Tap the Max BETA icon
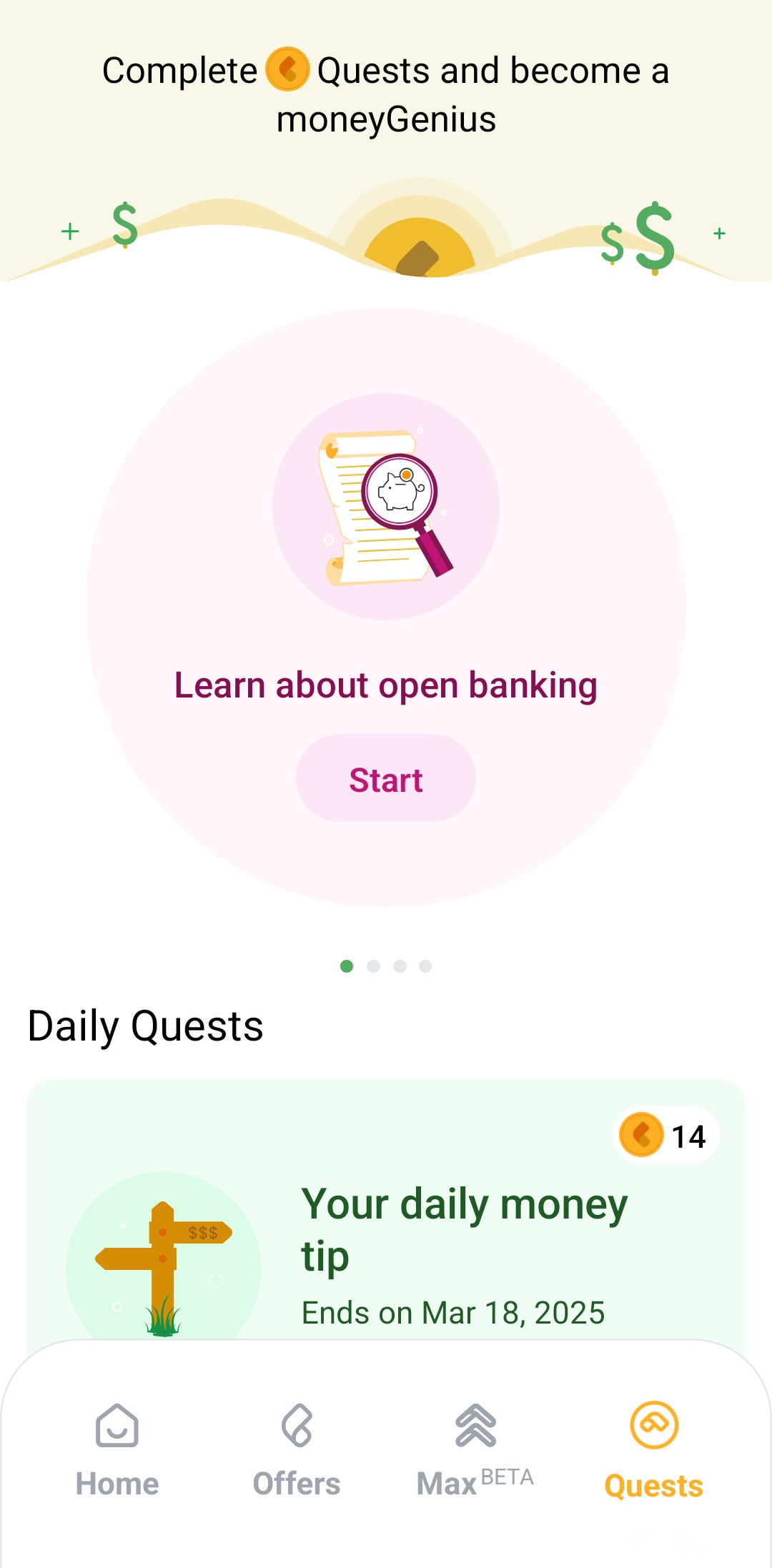This screenshot has height=1568, width=772. pos(472,1429)
